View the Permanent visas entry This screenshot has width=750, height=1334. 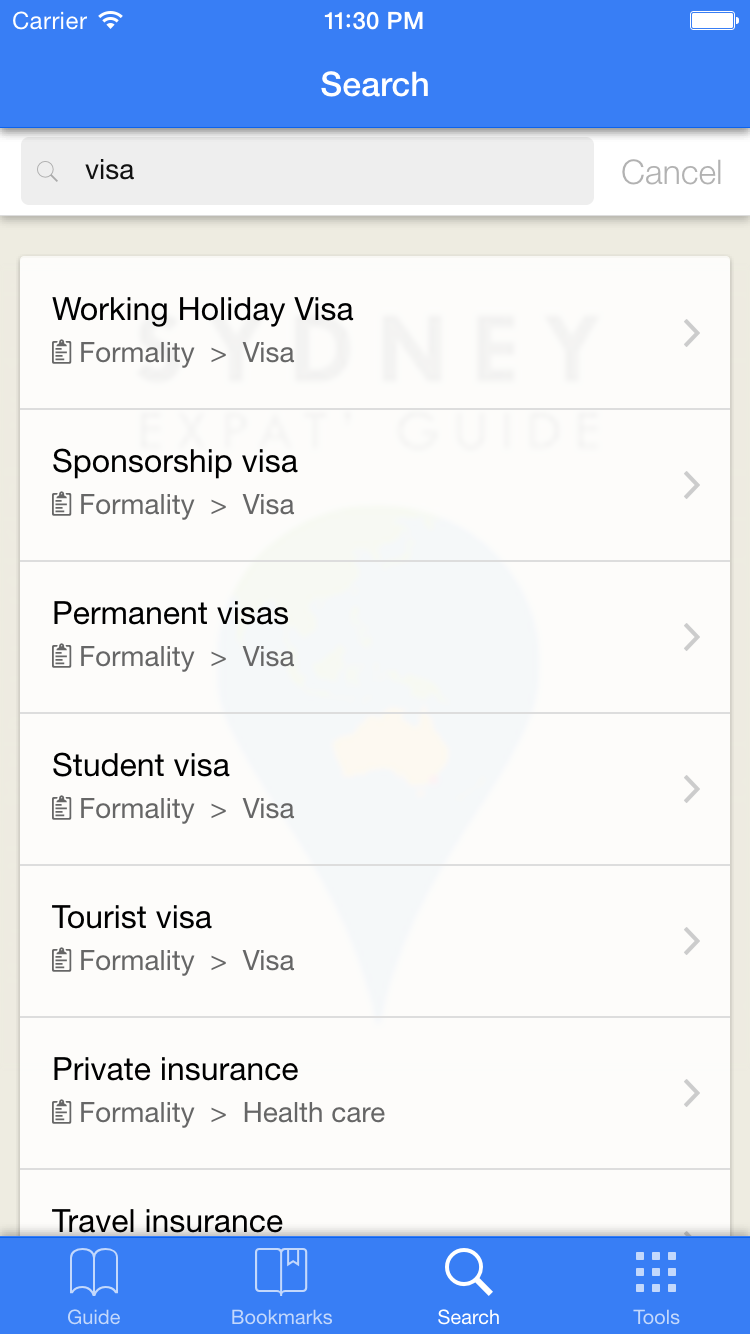point(375,637)
